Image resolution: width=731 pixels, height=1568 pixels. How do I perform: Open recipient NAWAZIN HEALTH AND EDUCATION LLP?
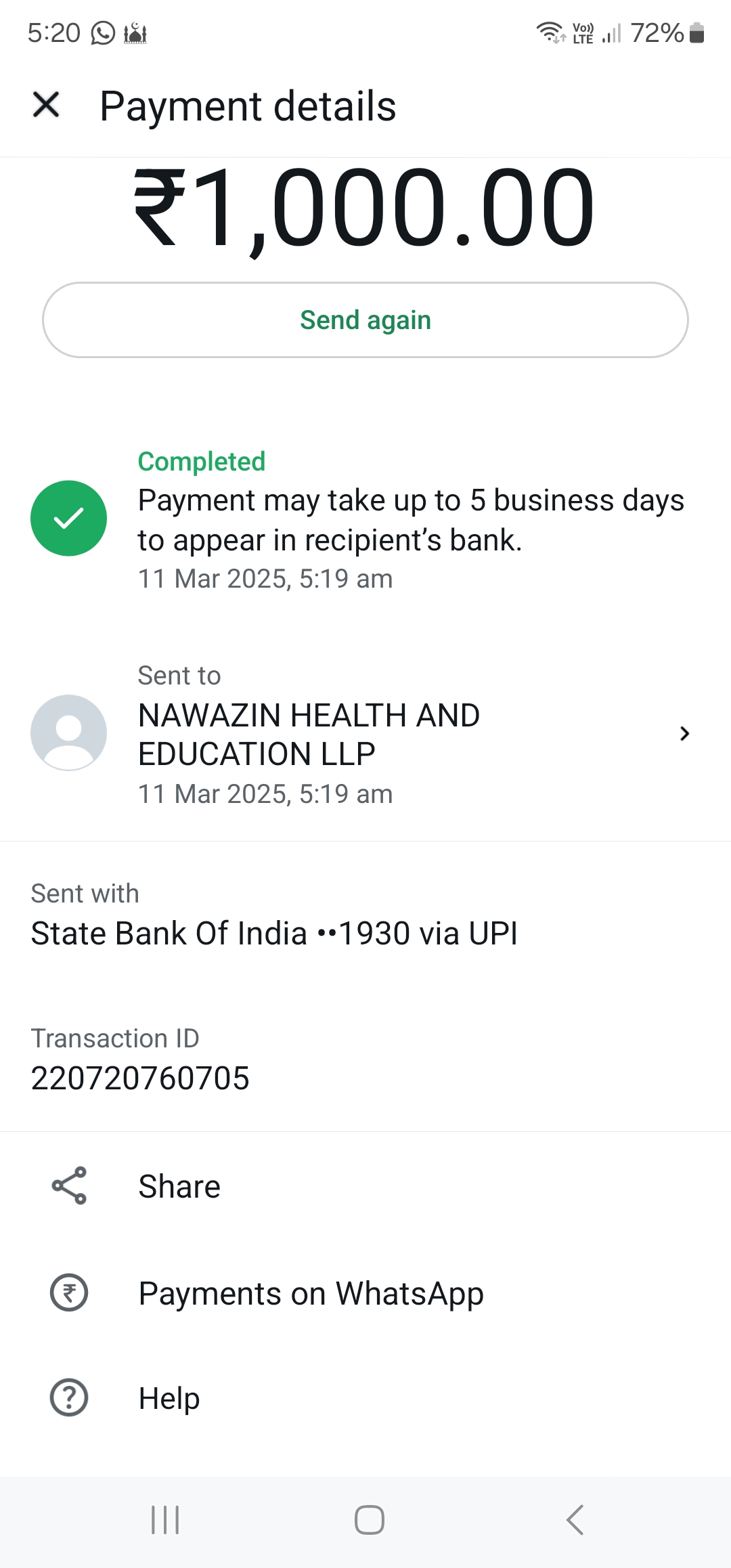pos(365,734)
